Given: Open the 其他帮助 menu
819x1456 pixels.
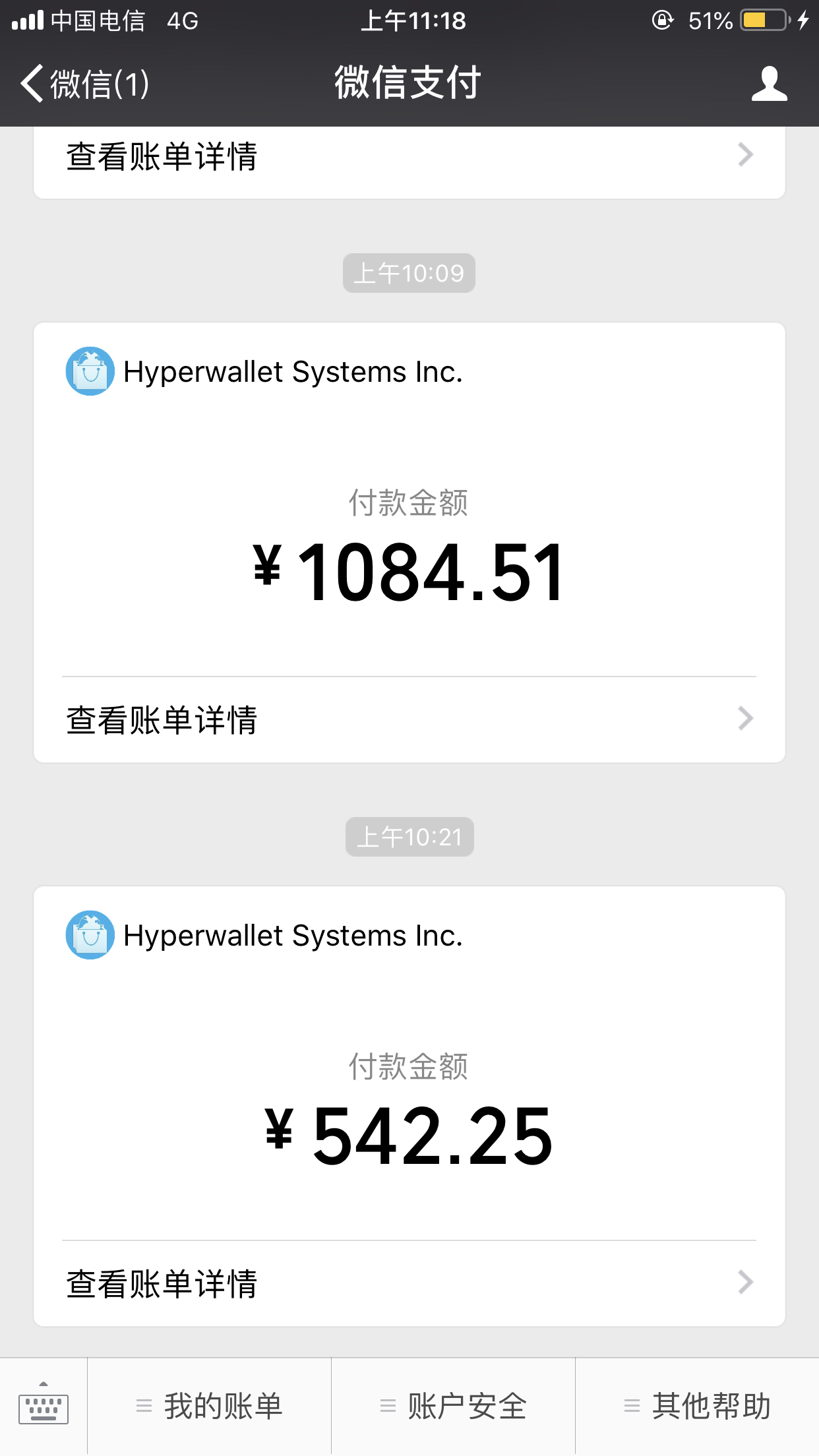Looking at the screenshot, I should [x=697, y=1406].
